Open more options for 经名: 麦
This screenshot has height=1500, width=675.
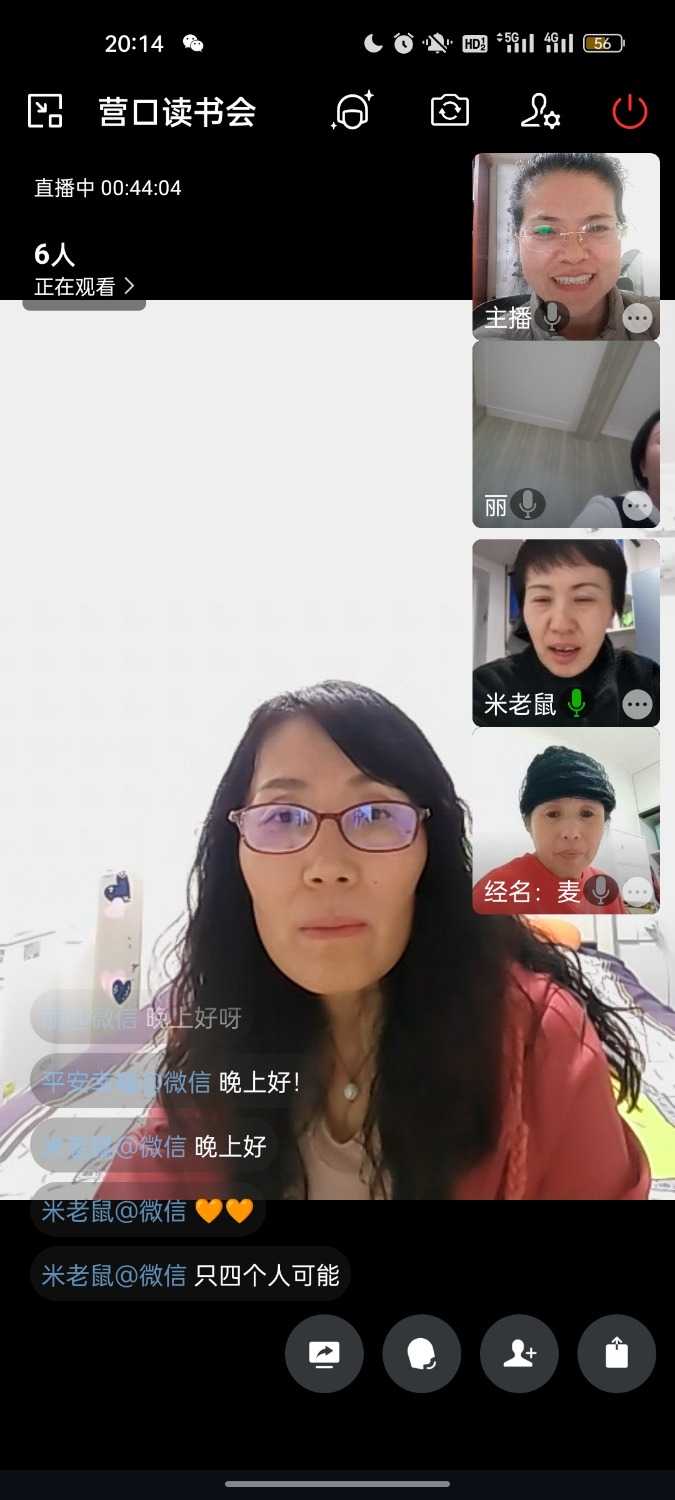pos(637,890)
